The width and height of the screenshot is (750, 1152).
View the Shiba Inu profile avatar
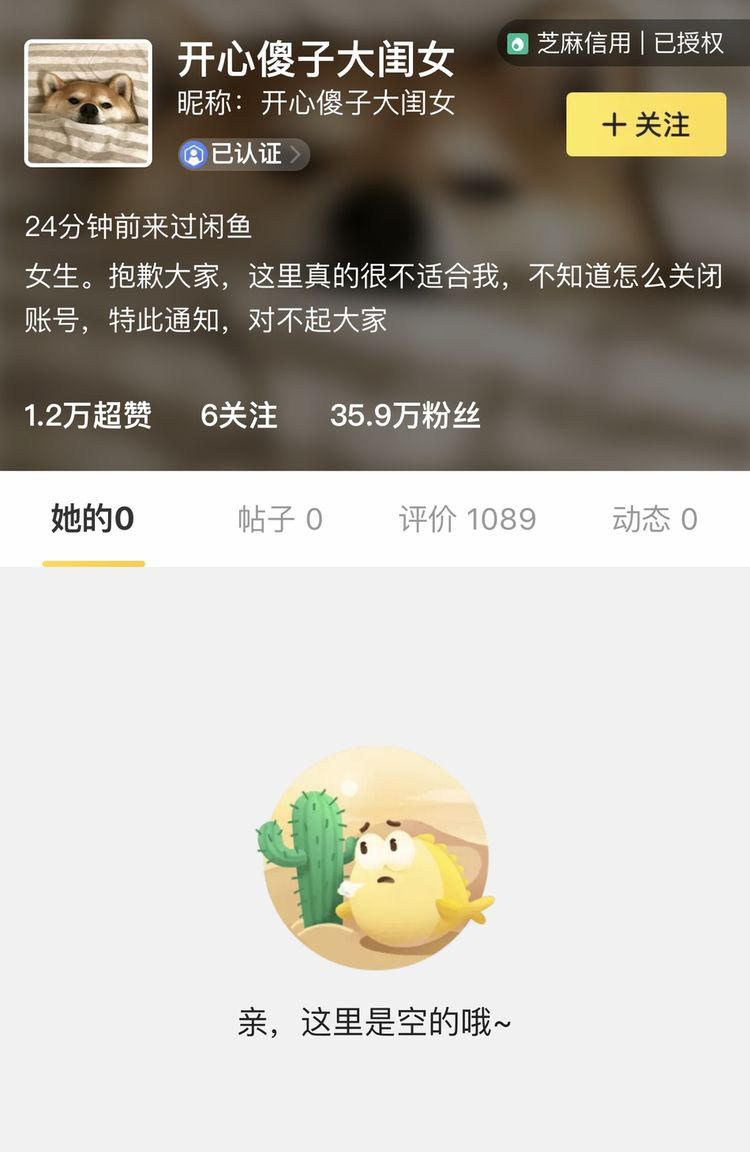coord(88,103)
